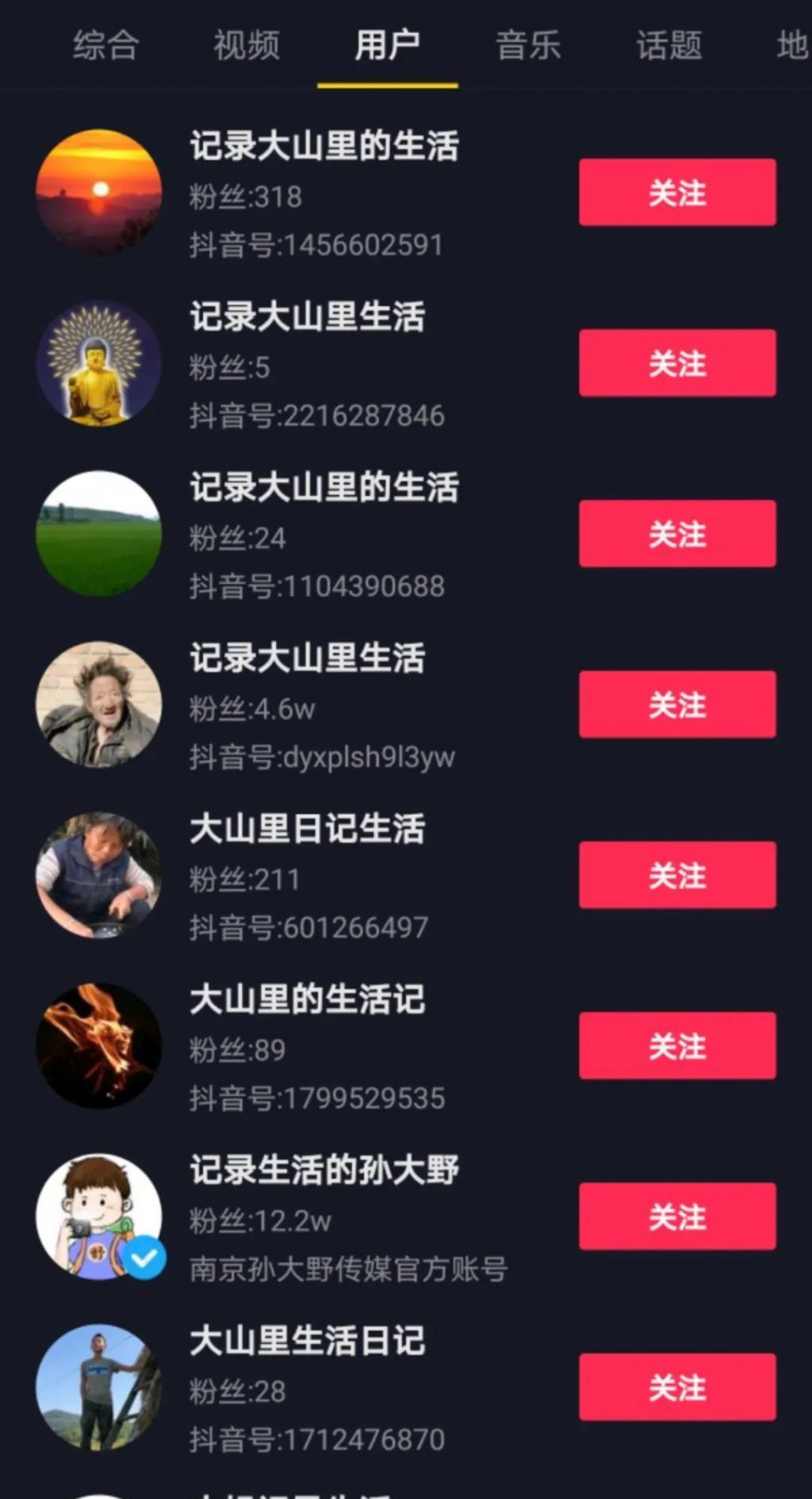Viewport: 812px width, 1499px height.
Task: Follow the user with 抖音号 1456602591
Action: point(676,193)
